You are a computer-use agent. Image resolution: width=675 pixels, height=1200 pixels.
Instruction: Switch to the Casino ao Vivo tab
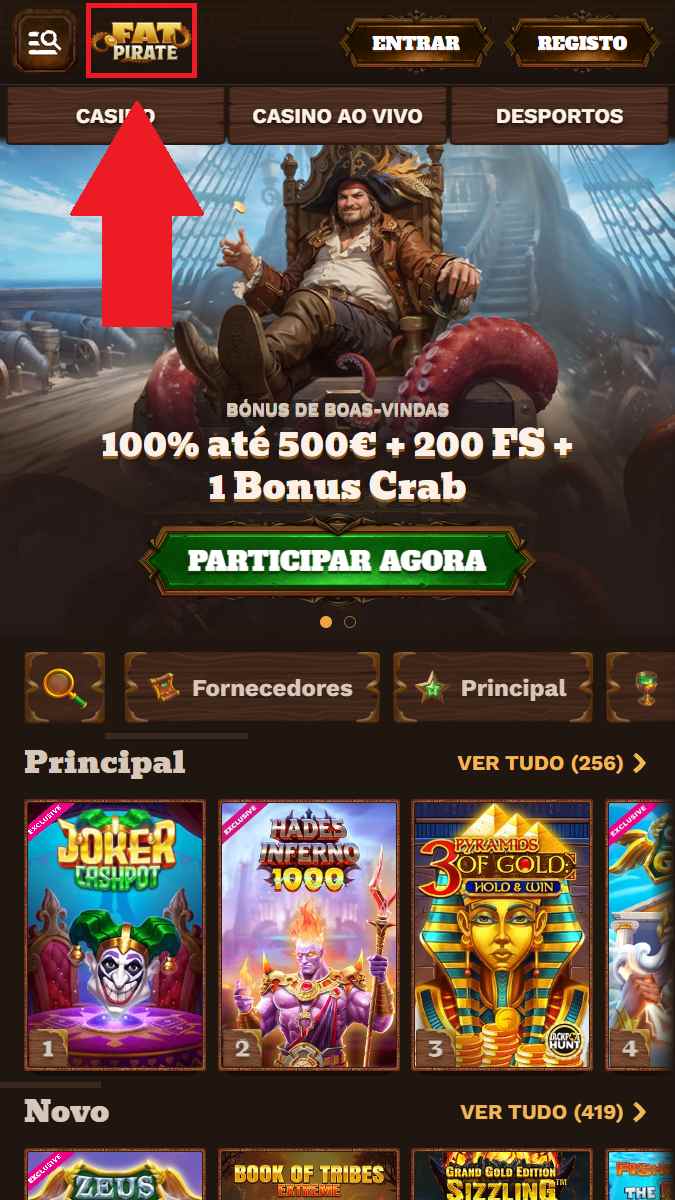pos(337,117)
